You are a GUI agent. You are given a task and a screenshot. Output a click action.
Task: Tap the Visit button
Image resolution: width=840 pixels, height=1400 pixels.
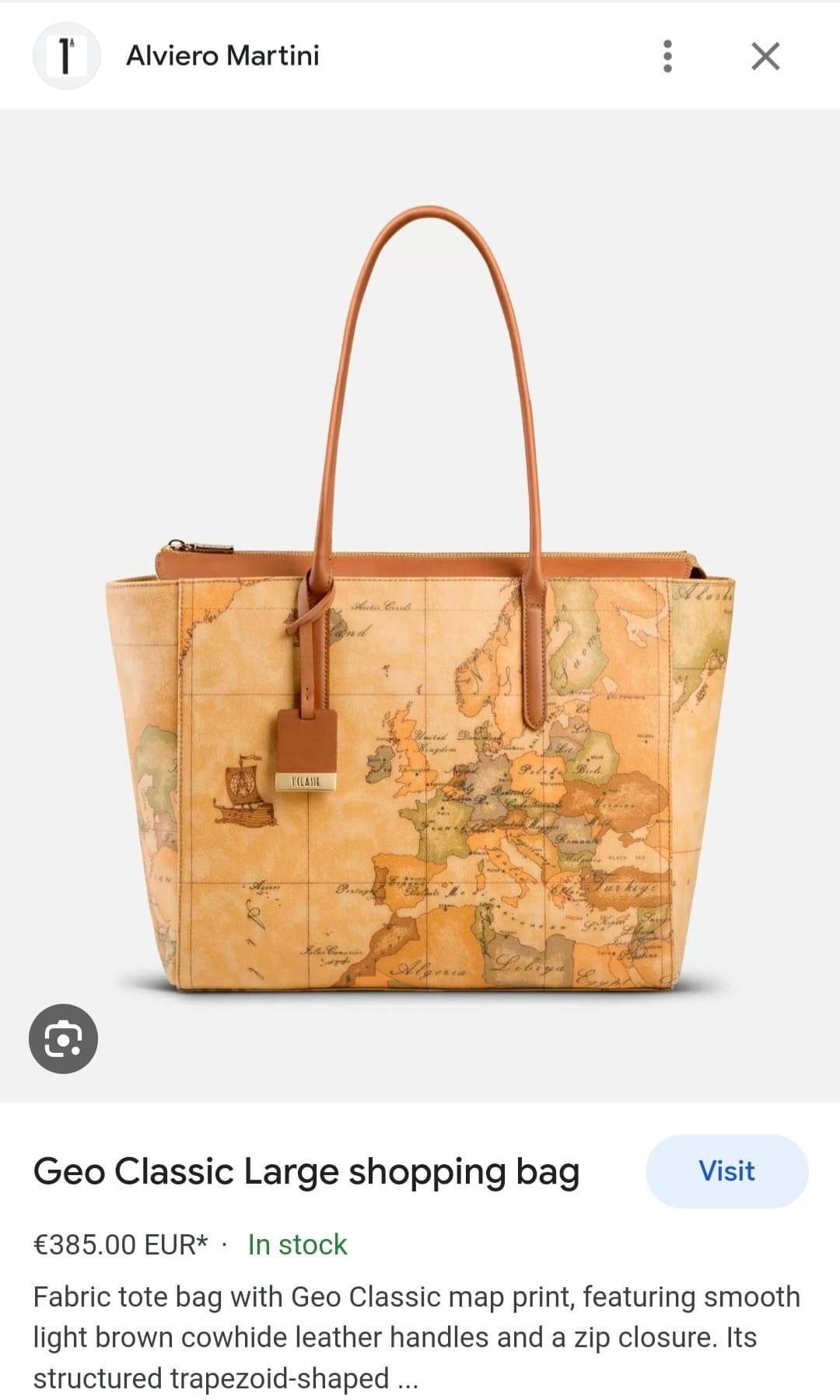(x=726, y=1170)
